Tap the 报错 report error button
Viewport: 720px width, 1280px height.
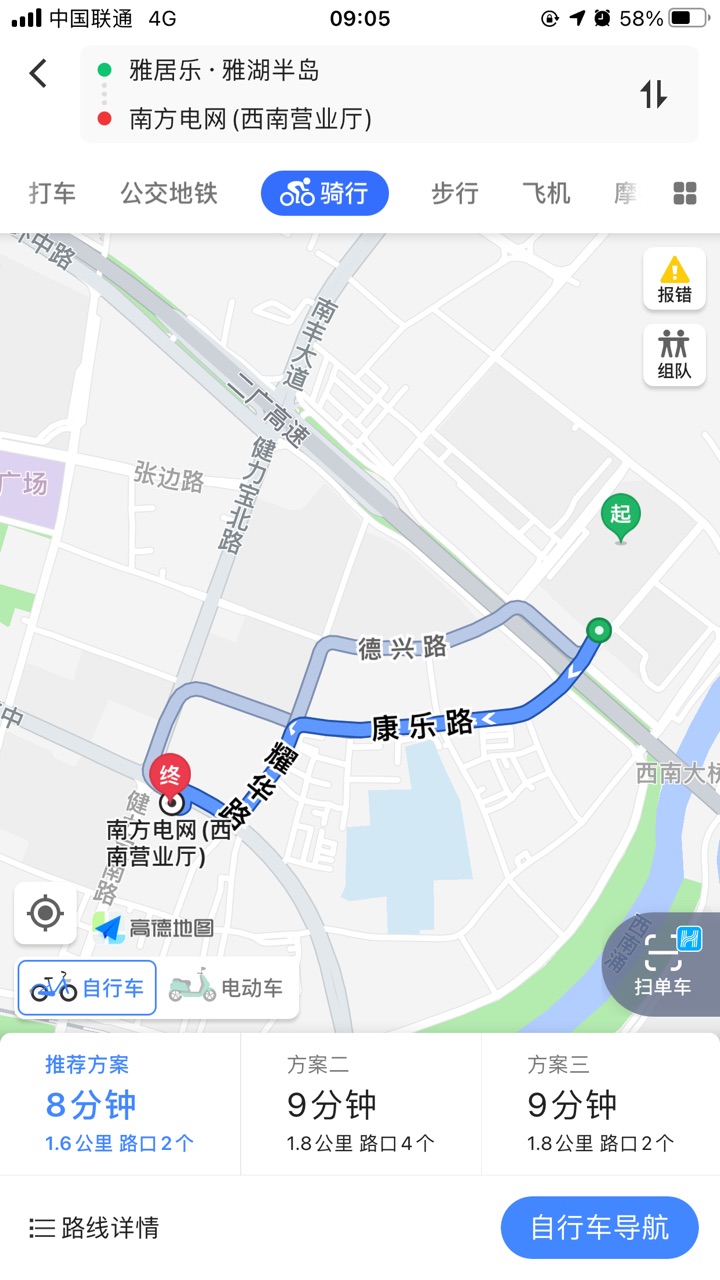tap(674, 279)
